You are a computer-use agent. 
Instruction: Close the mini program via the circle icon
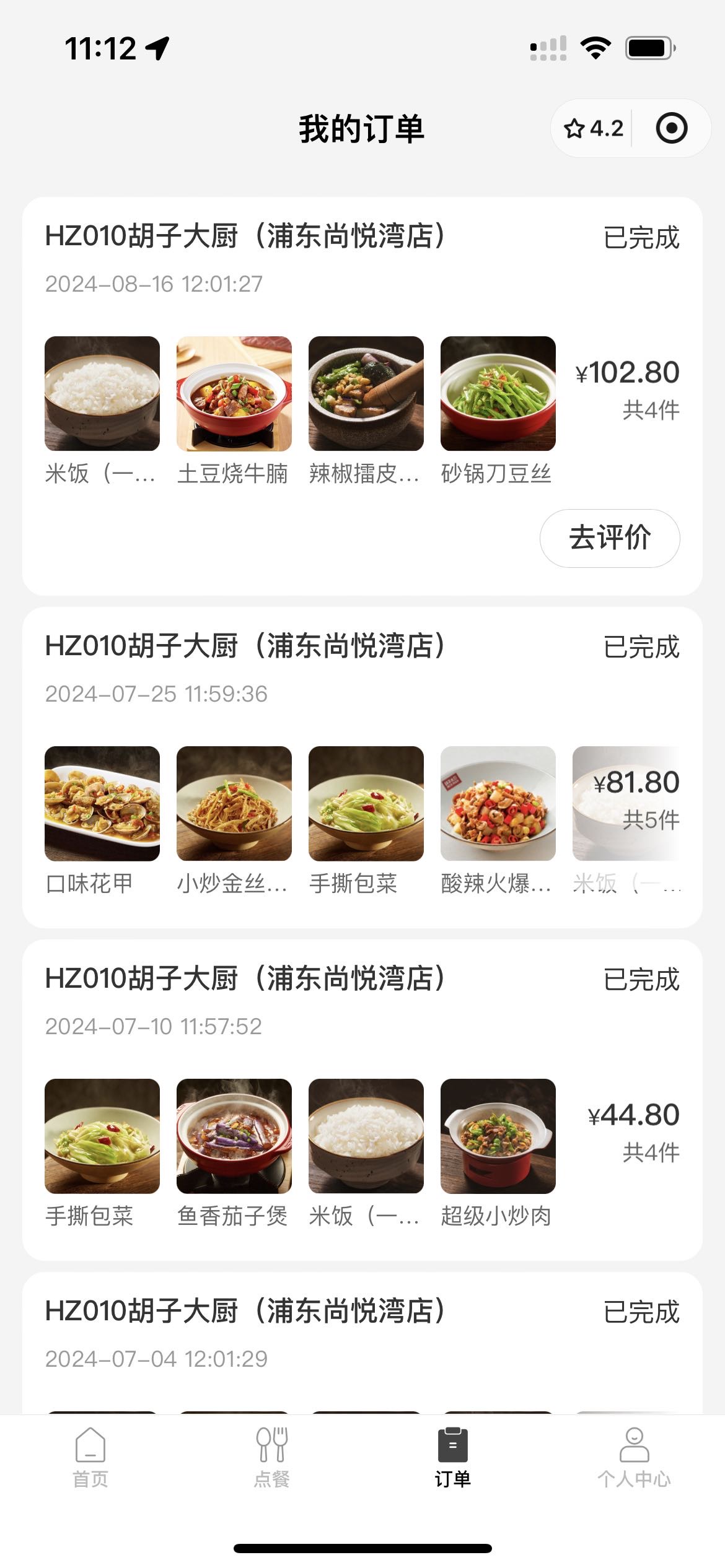672,129
